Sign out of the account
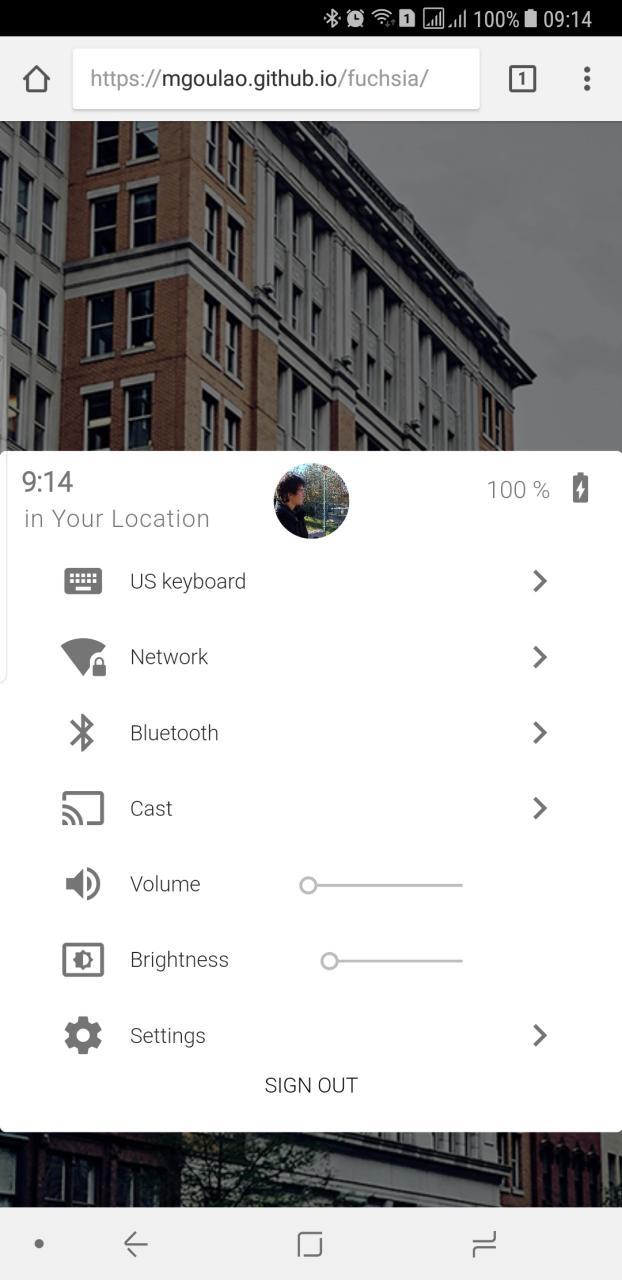This screenshot has height=1280, width=622. point(311,1085)
